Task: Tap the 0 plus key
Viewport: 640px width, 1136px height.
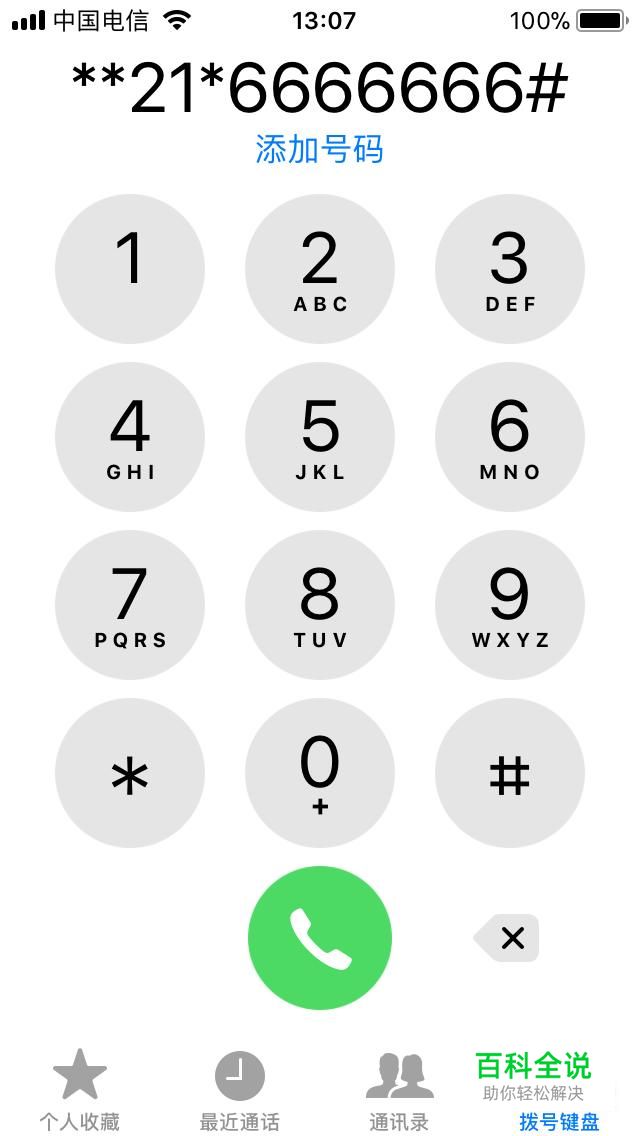Action: (320, 773)
